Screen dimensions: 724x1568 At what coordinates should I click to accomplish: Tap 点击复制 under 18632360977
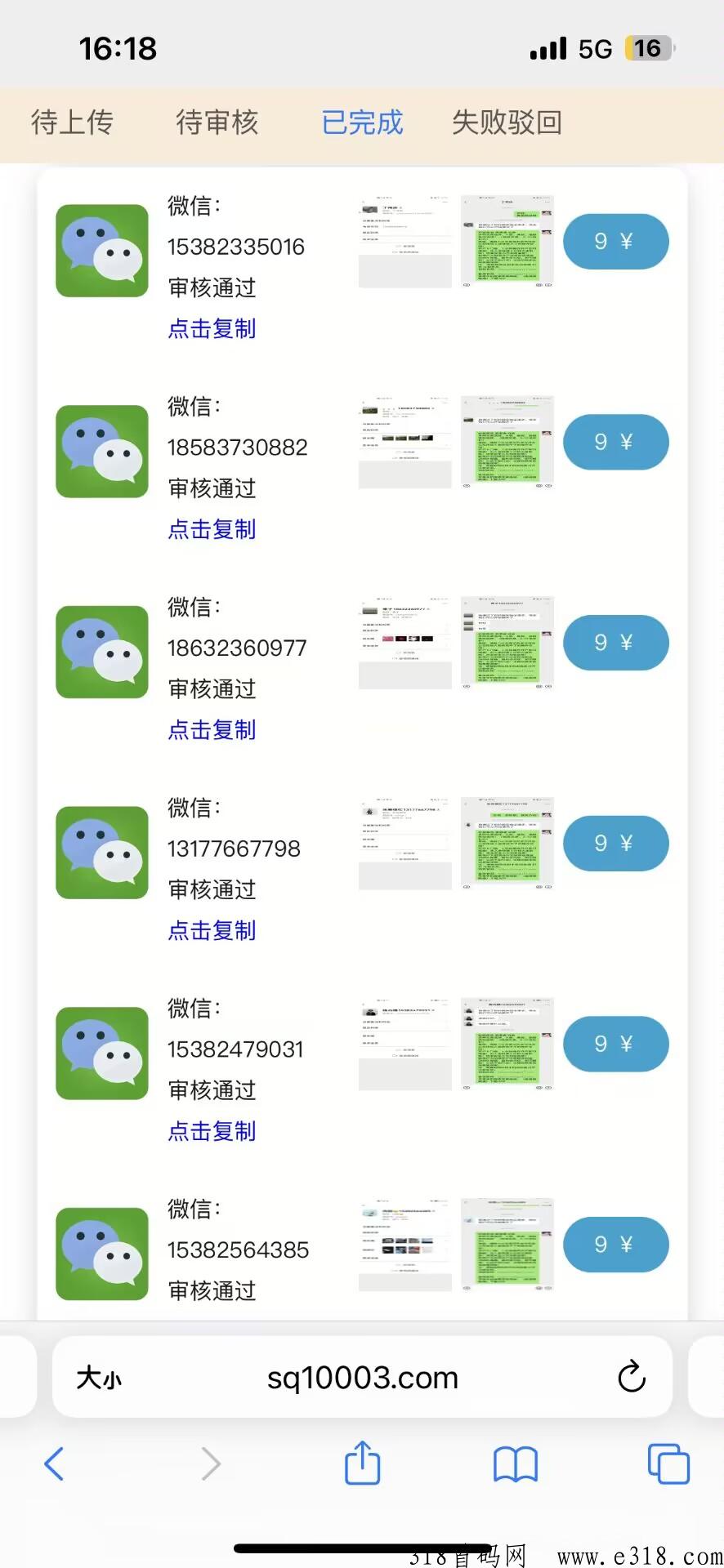[212, 729]
